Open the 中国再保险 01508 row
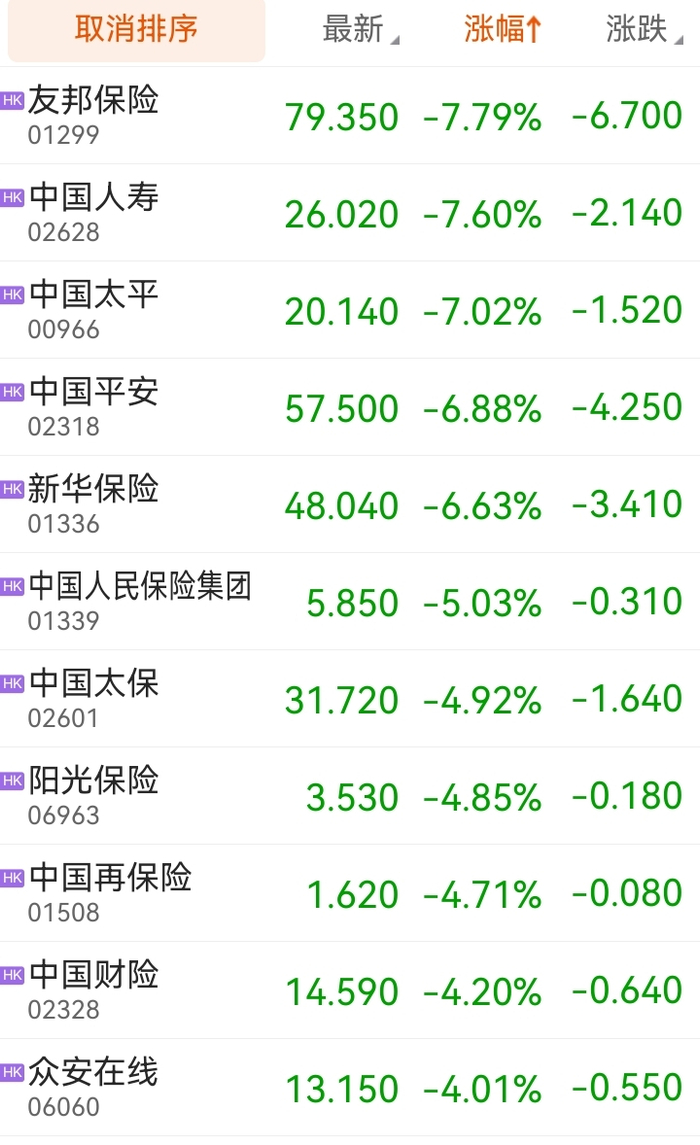This screenshot has width=700, height=1145. (350, 892)
